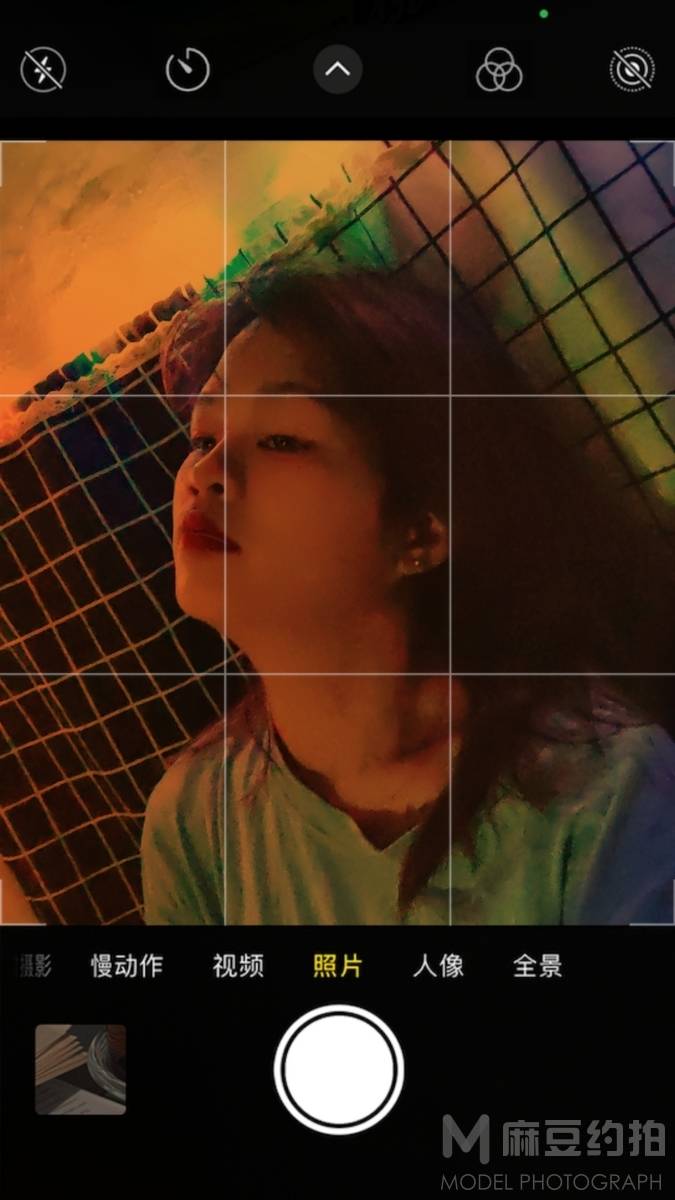Open the color filters icon
675x1200 pixels.
[499, 71]
